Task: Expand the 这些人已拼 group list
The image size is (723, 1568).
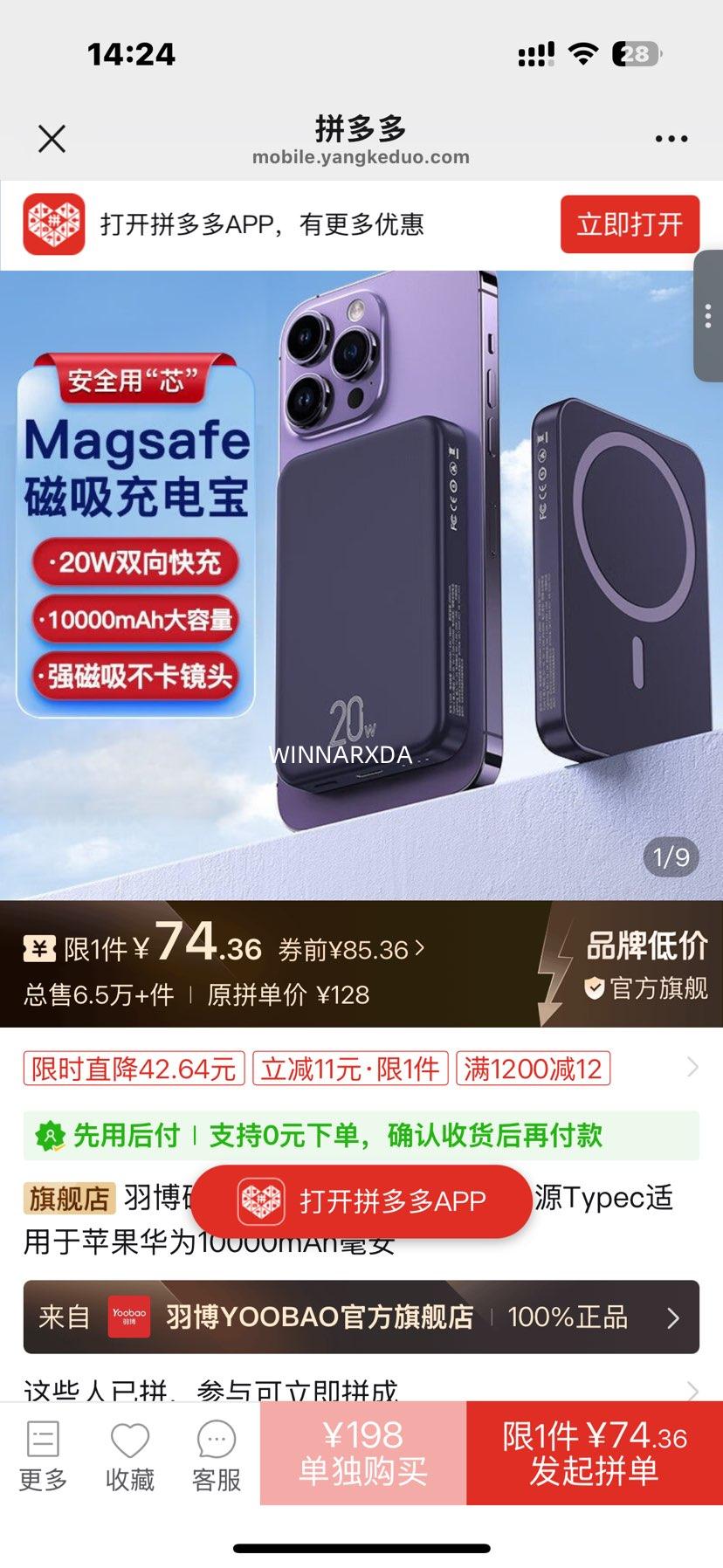Action: tap(692, 1390)
